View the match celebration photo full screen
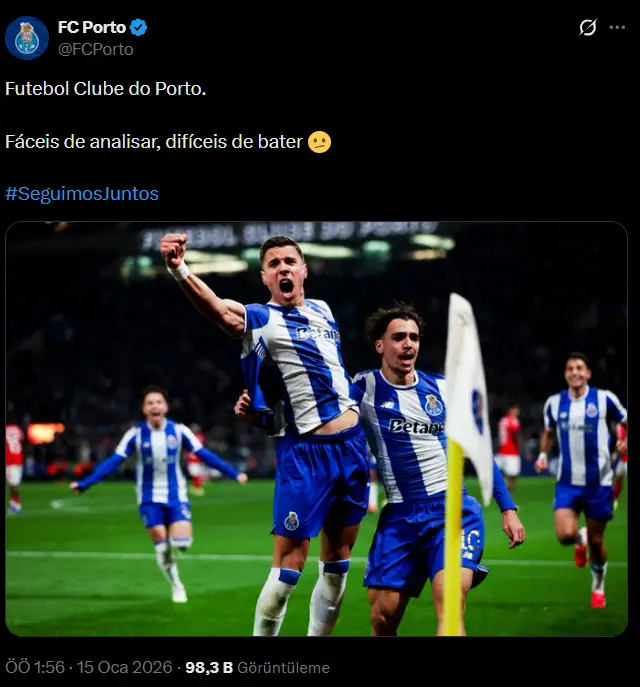This screenshot has width=640, height=687. (x=316, y=430)
